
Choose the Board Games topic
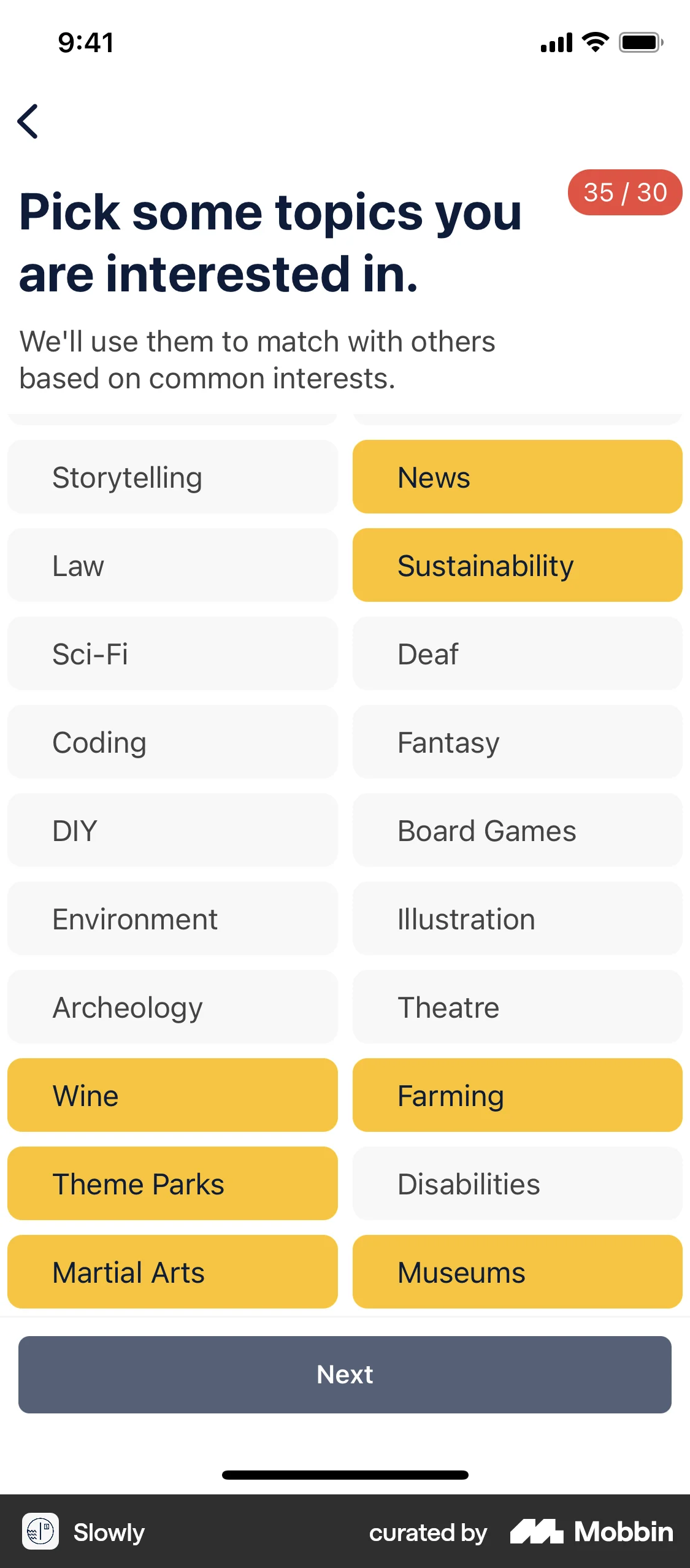pyautogui.click(x=517, y=831)
